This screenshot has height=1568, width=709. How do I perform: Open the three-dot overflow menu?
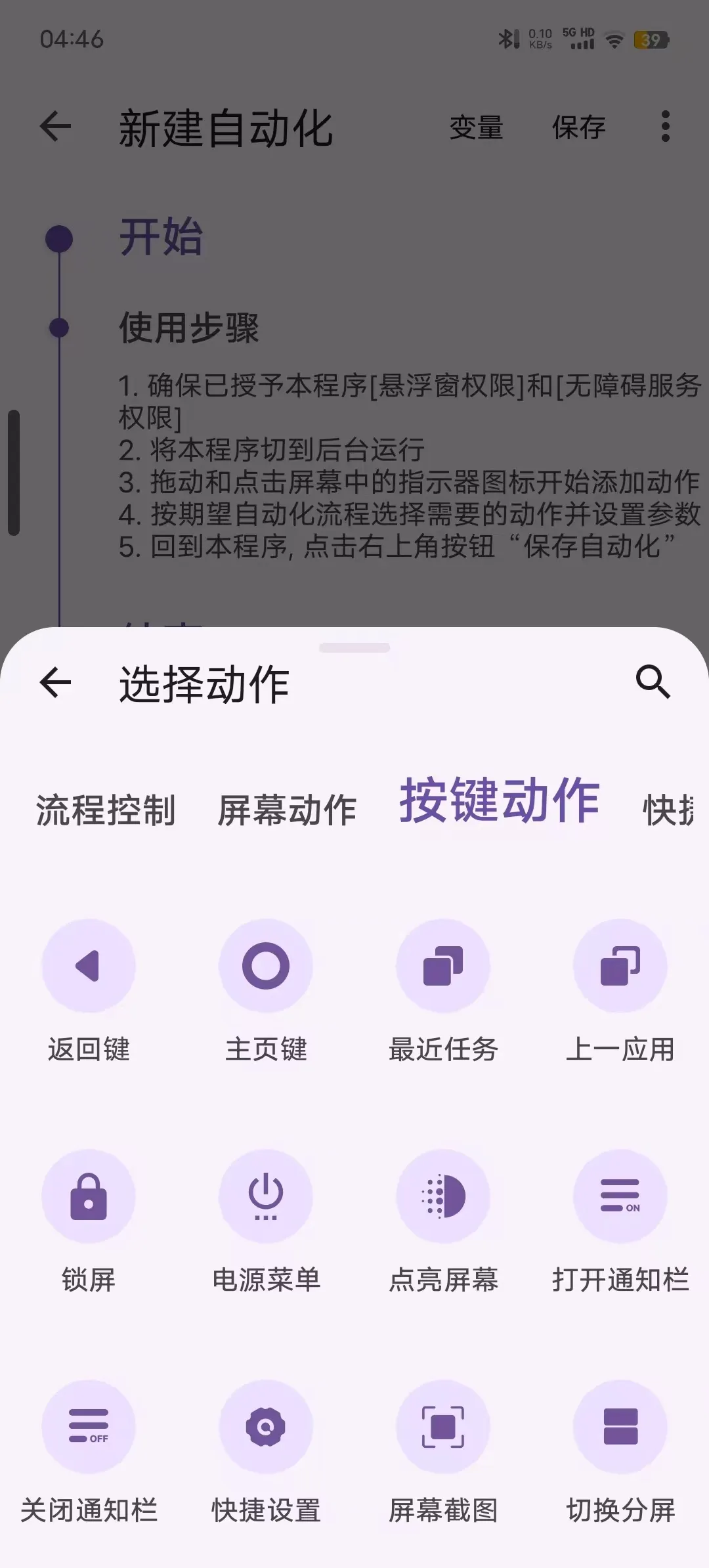click(666, 127)
